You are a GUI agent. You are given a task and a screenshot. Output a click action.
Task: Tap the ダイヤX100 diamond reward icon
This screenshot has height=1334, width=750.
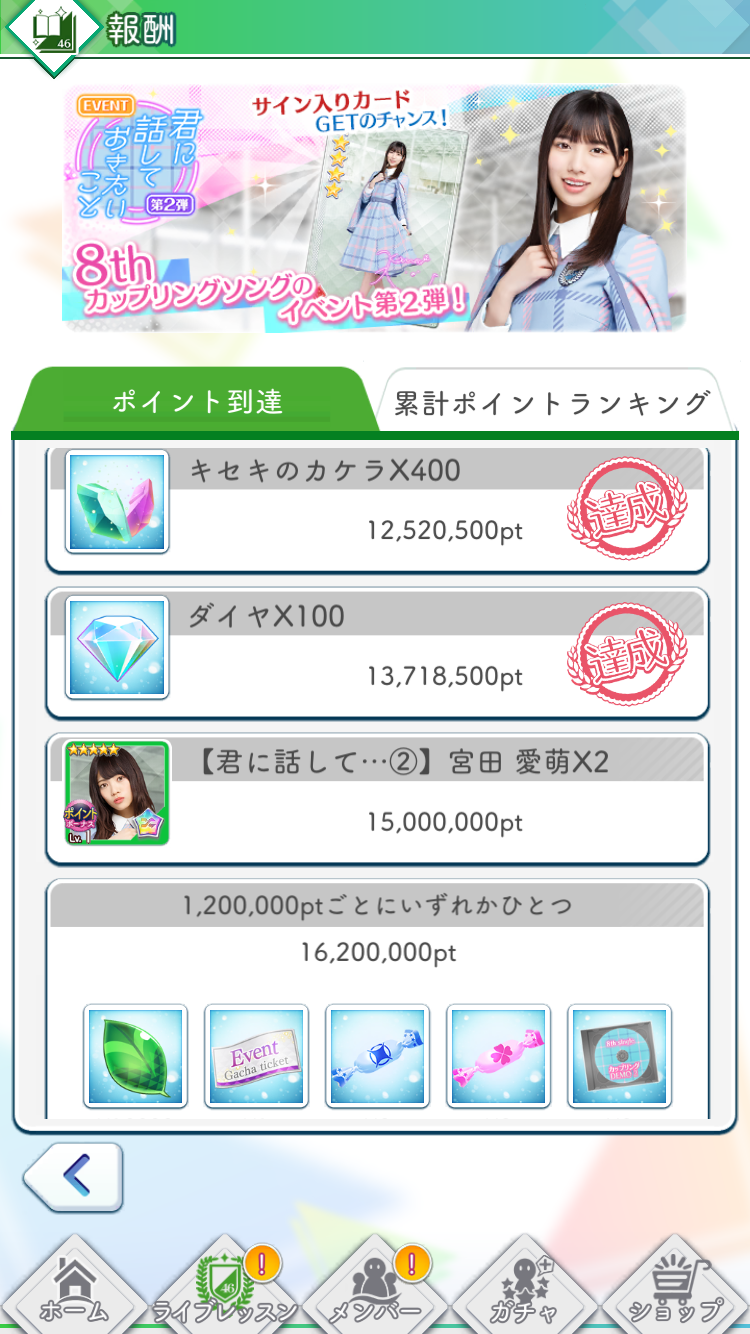[117, 647]
